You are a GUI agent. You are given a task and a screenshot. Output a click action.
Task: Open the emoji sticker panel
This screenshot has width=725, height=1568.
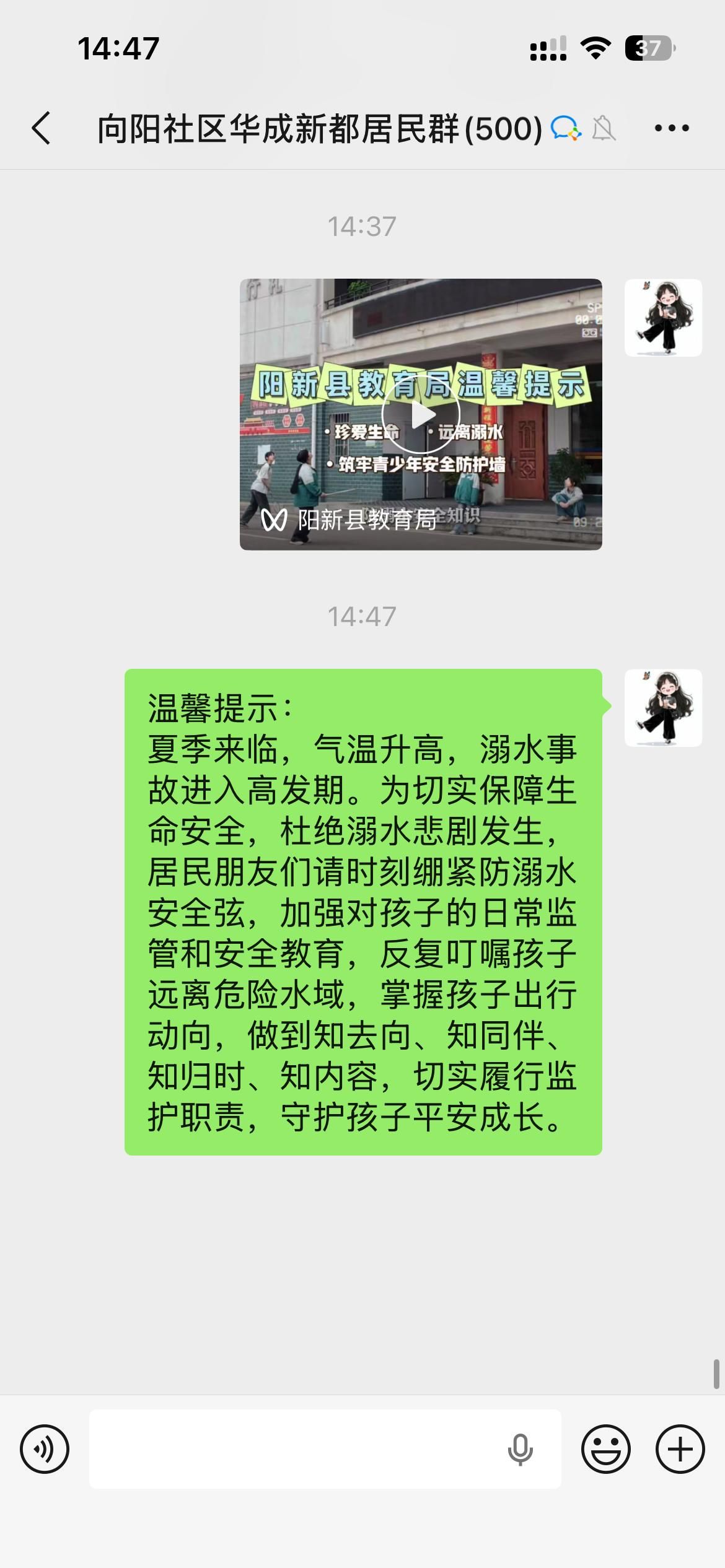pyautogui.click(x=605, y=1449)
